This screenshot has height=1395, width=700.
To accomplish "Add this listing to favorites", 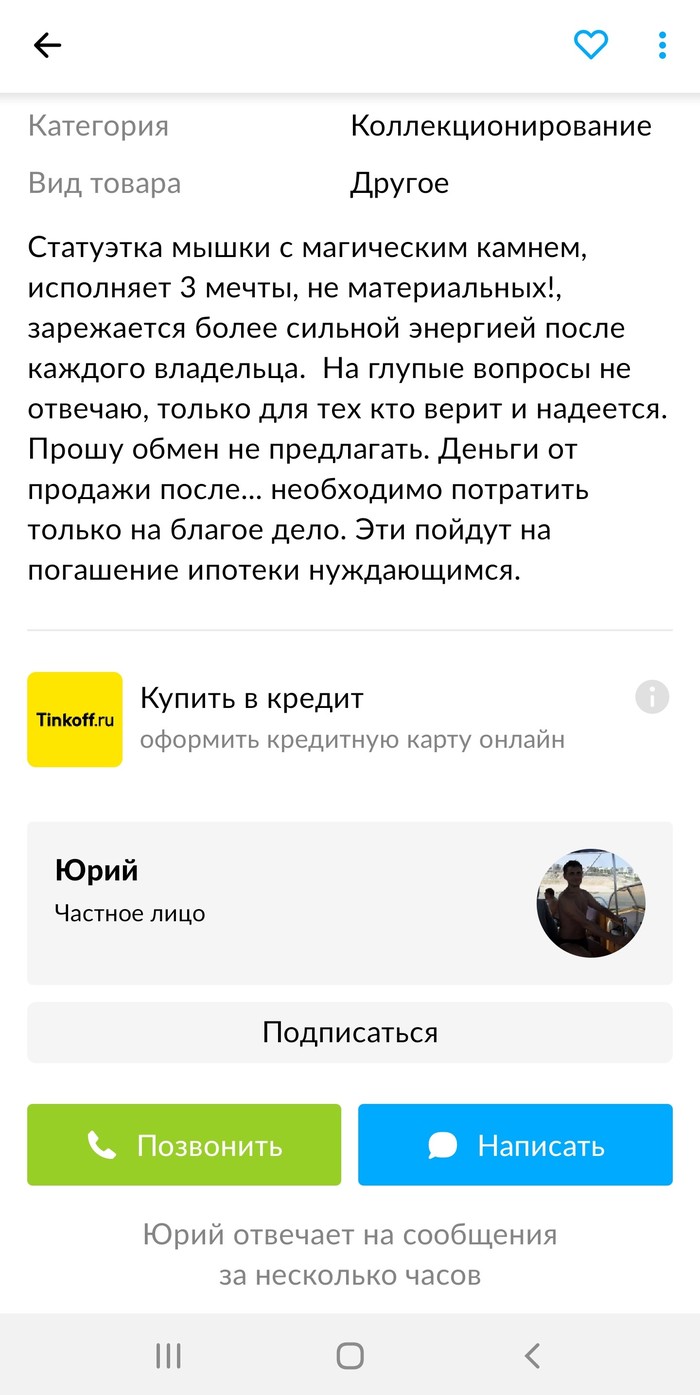I will (x=591, y=45).
